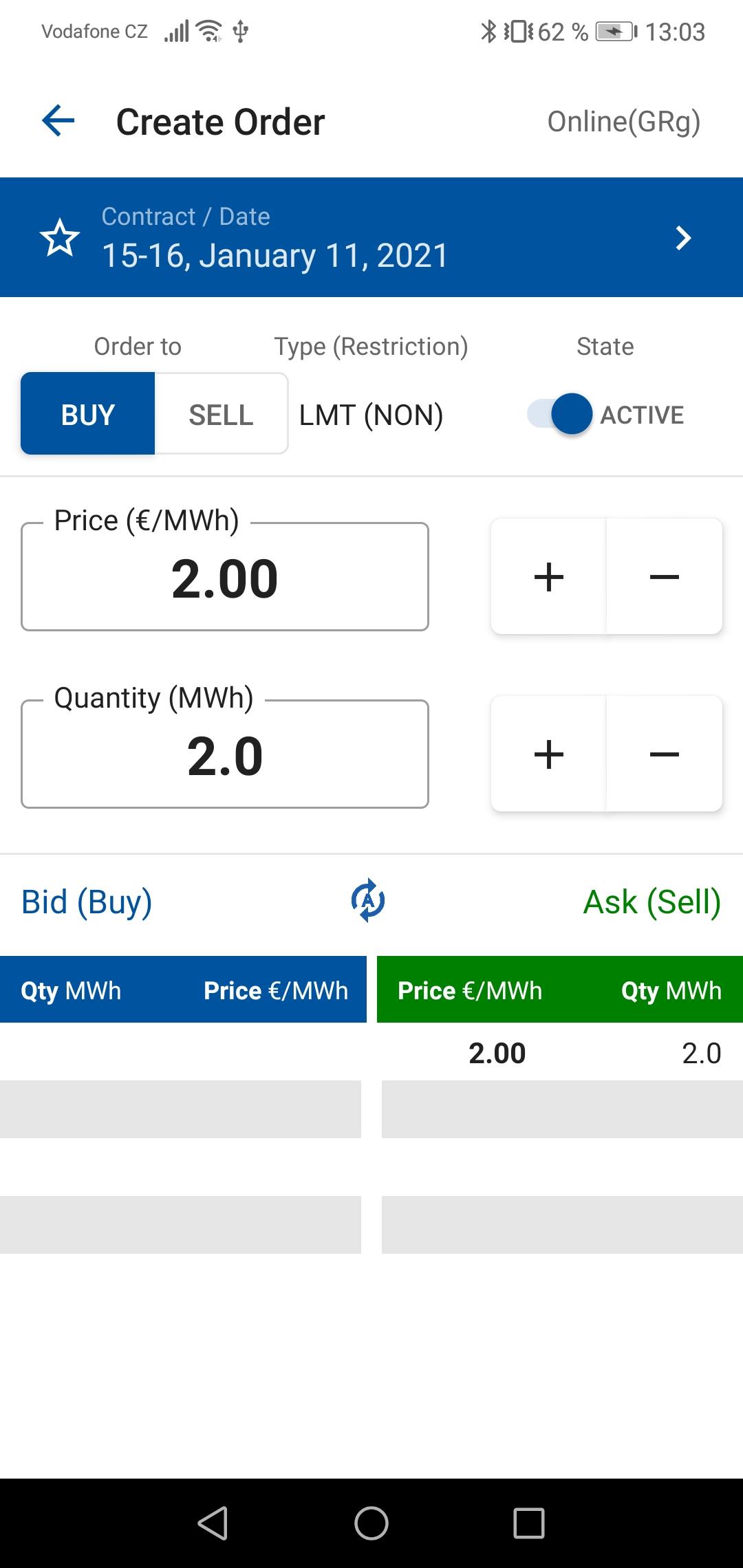
Task: Increase the quantity with the plus button
Action: [549, 754]
